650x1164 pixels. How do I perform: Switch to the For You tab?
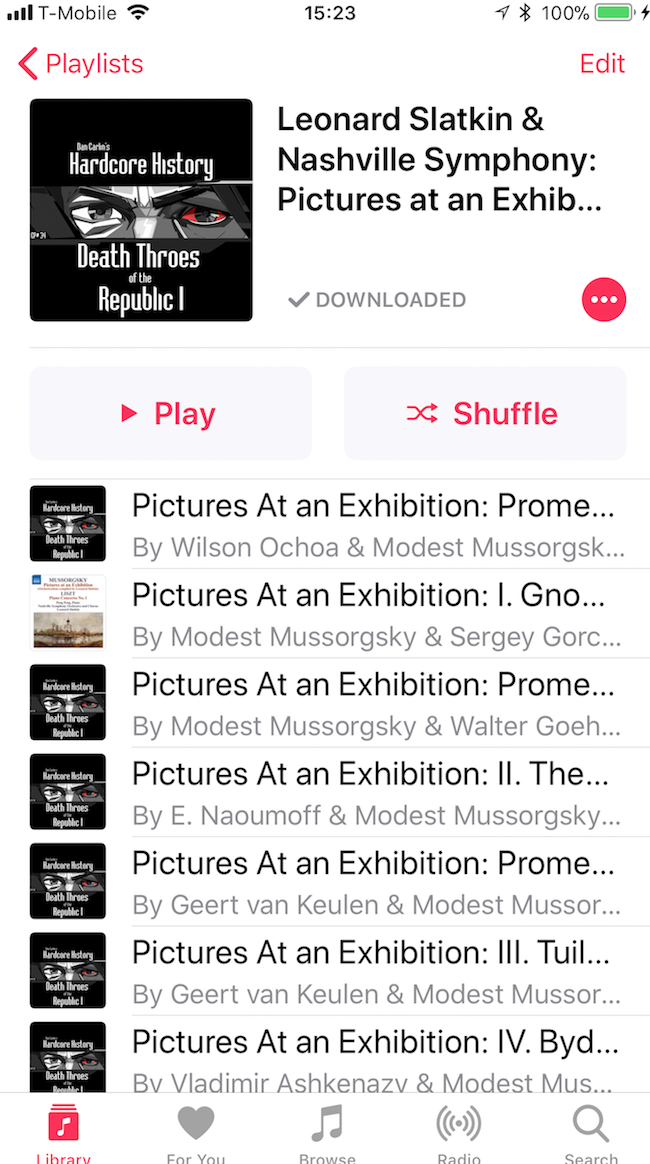pos(196,1132)
